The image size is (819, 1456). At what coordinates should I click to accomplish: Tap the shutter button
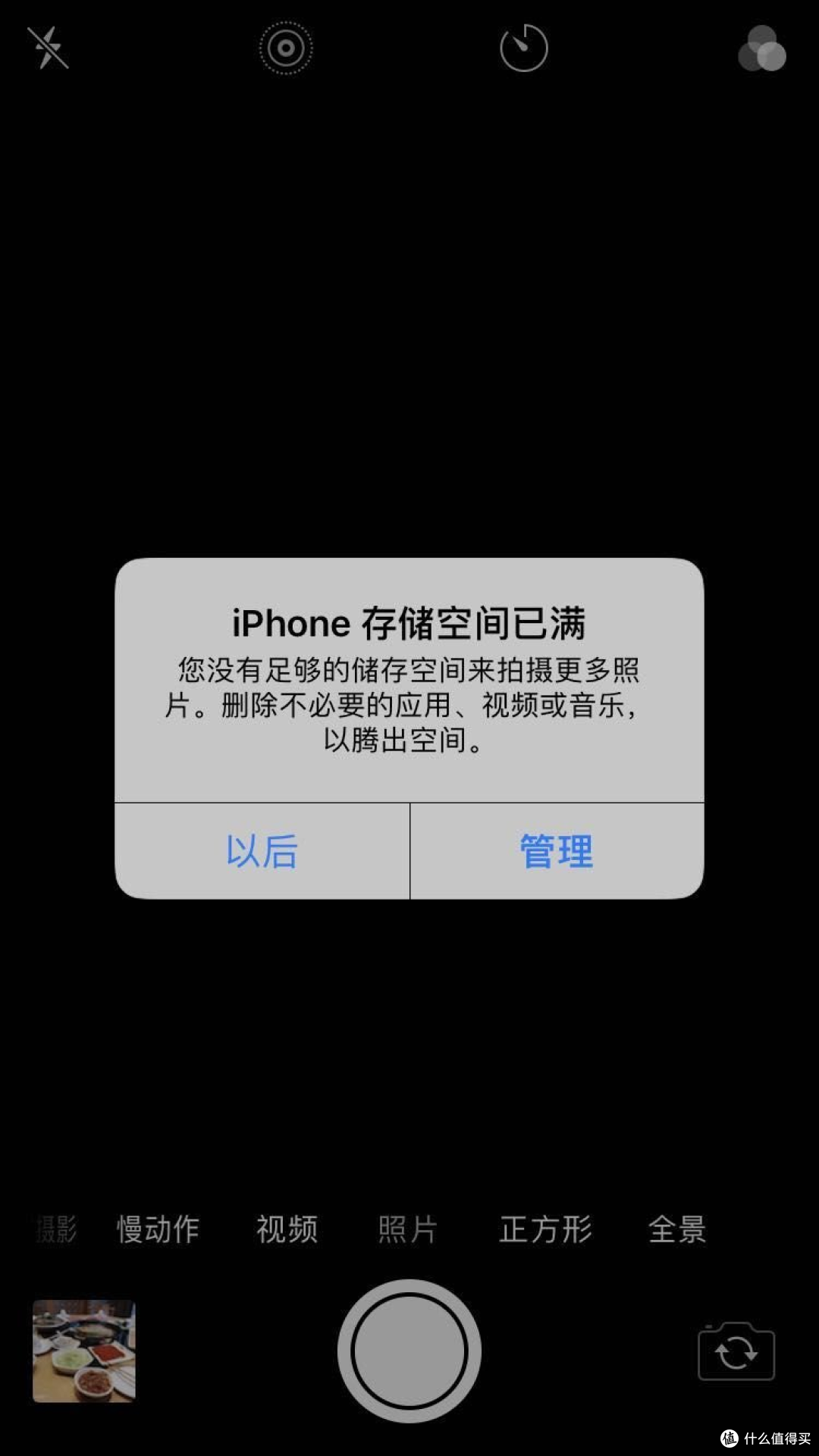pyautogui.click(x=409, y=1351)
